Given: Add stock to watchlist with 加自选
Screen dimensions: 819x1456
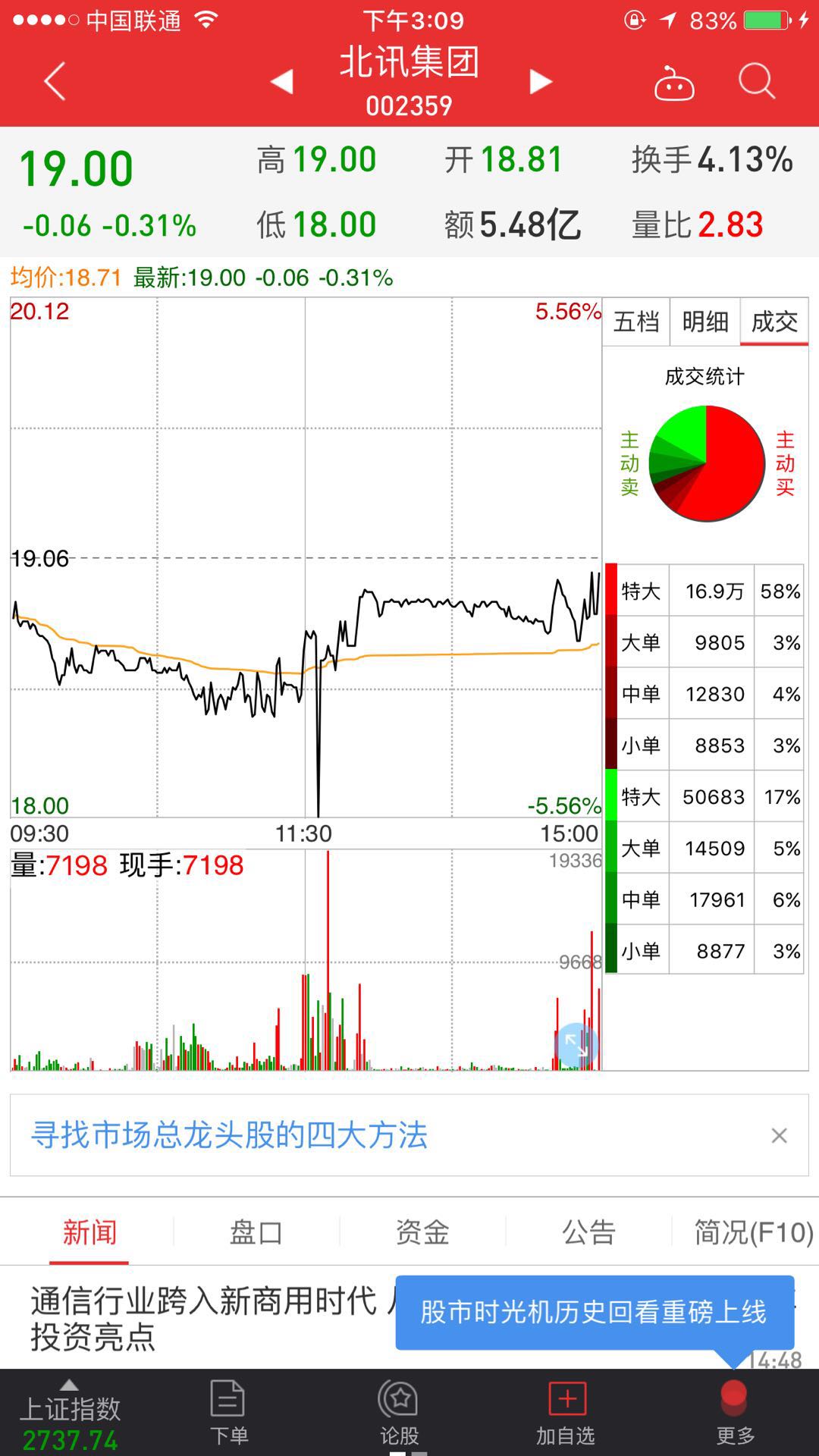Looking at the screenshot, I should click(x=566, y=1413).
